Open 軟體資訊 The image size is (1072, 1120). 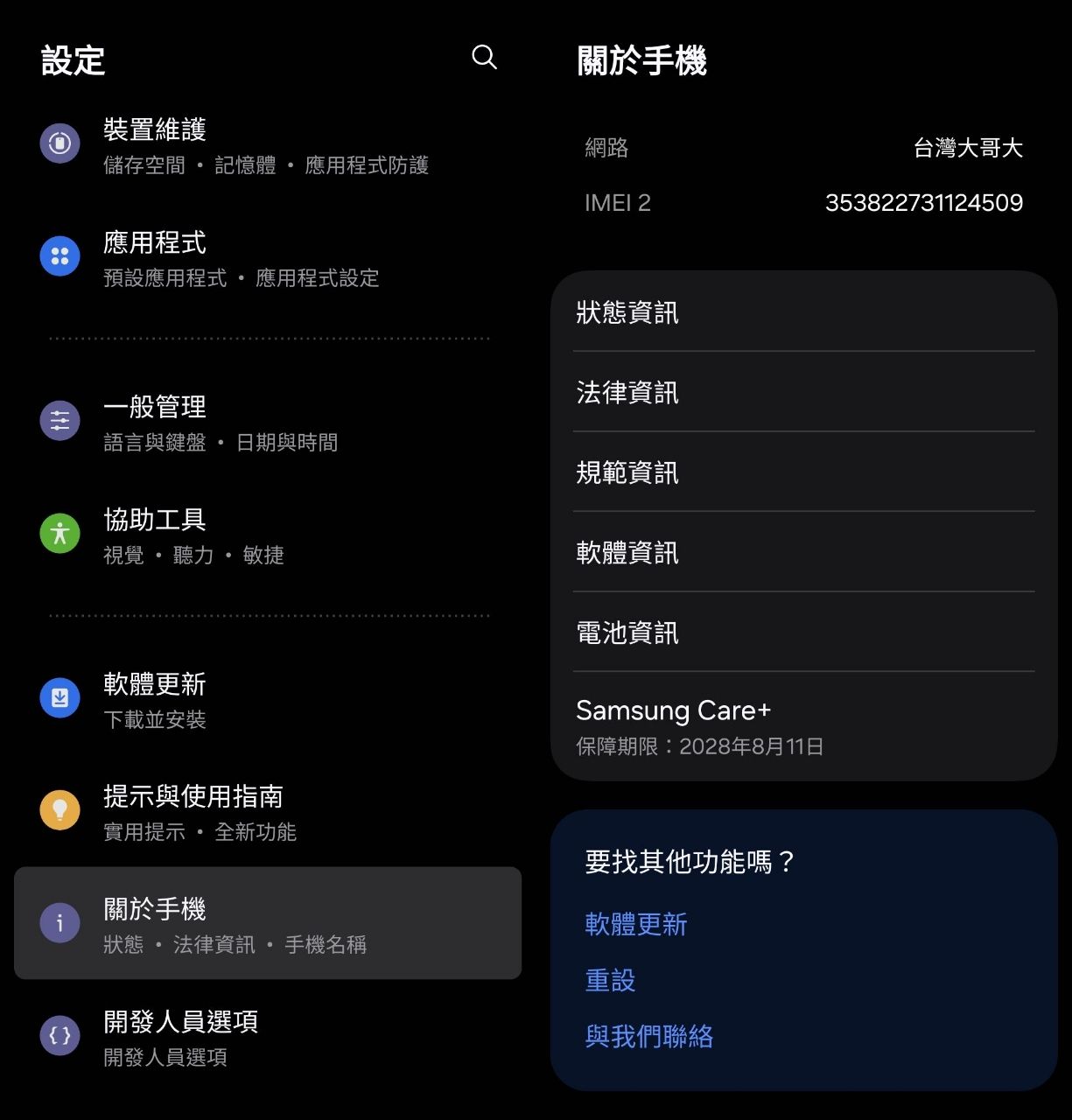pos(803,552)
